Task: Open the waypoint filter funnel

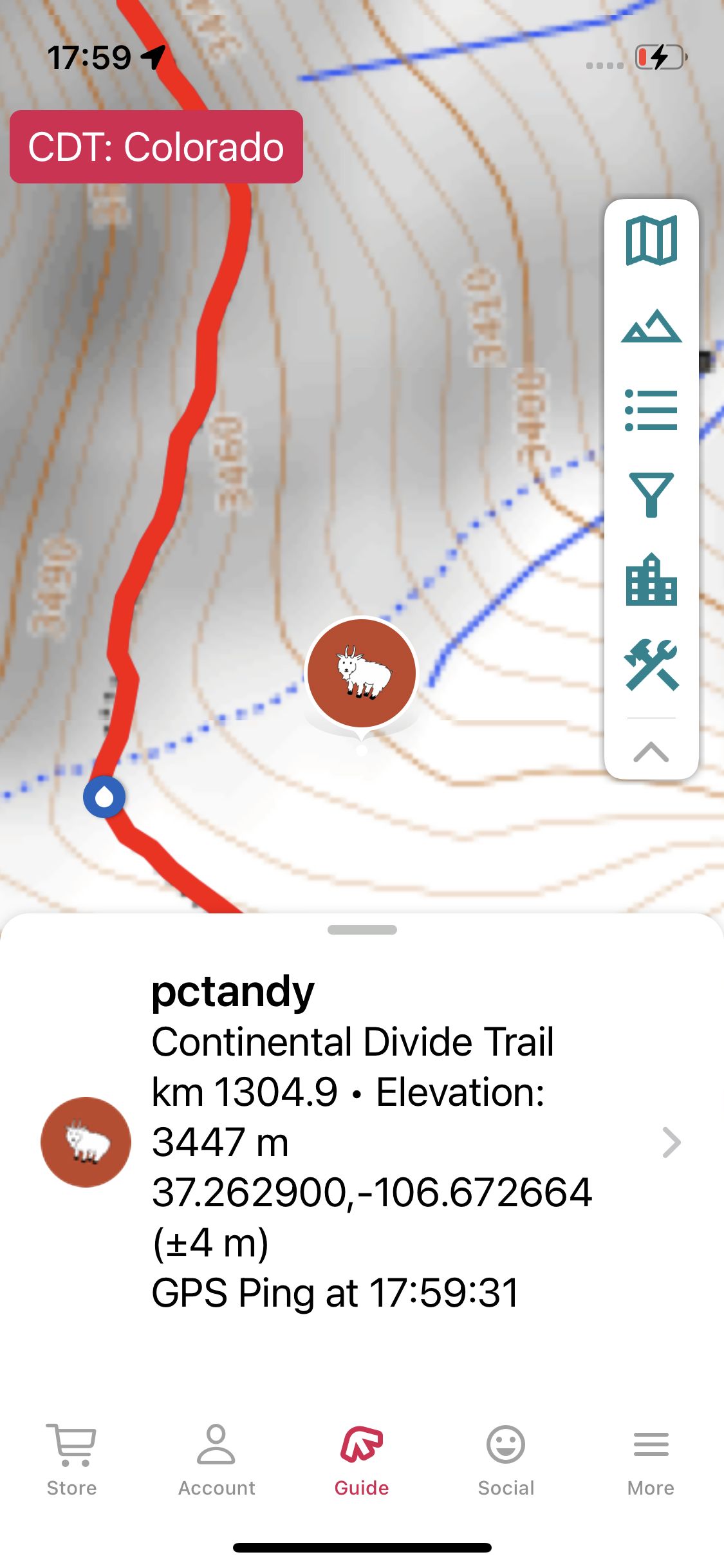Action: click(x=651, y=494)
